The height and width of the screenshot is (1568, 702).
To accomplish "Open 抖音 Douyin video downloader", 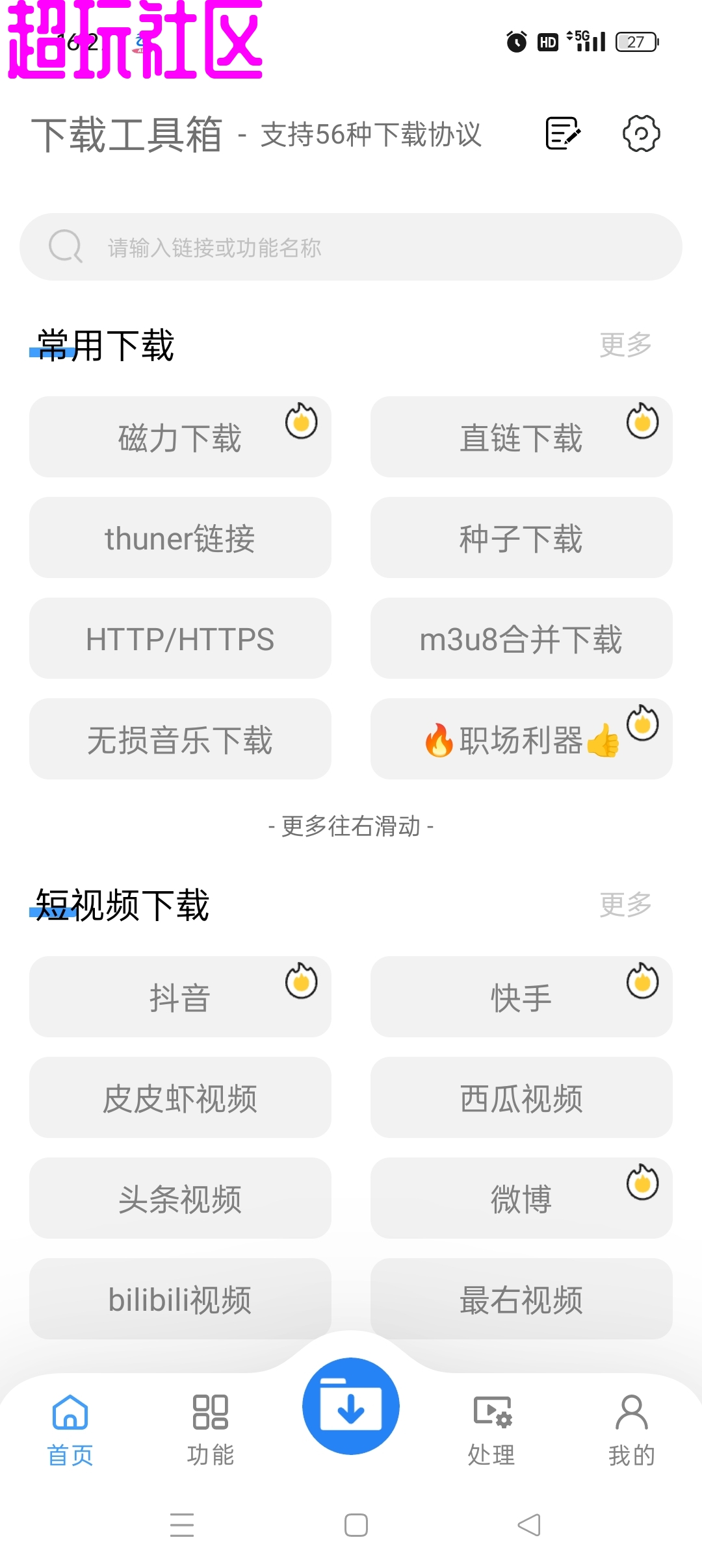I will [x=180, y=997].
